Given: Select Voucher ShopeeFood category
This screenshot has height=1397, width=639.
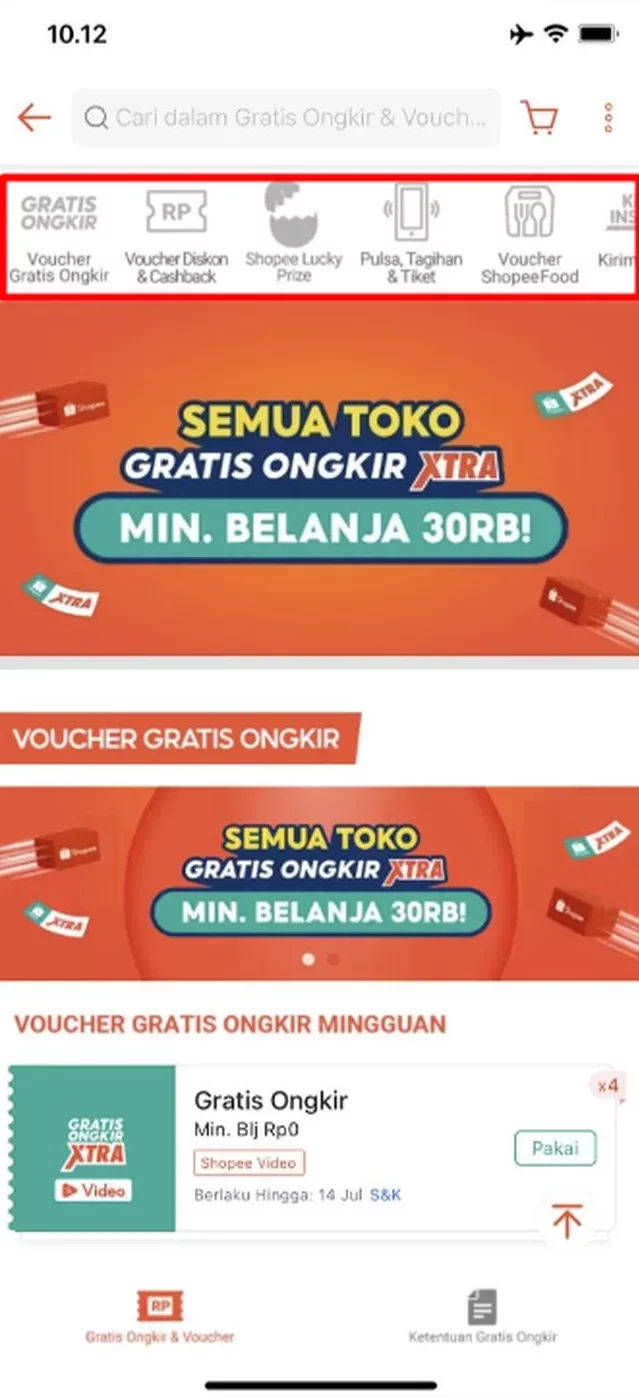Looking at the screenshot, I should tap(529, 238).
